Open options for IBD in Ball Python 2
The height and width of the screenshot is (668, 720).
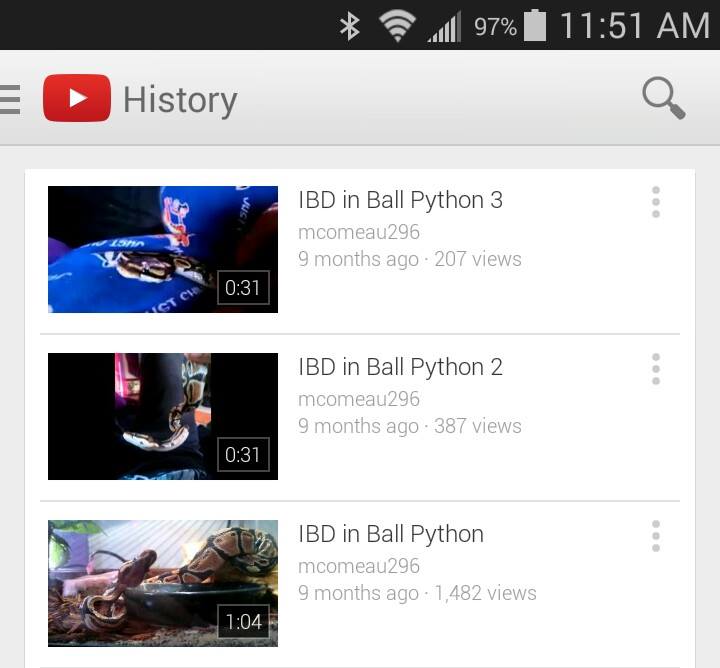pyautogui.click(x=656, y=369)
